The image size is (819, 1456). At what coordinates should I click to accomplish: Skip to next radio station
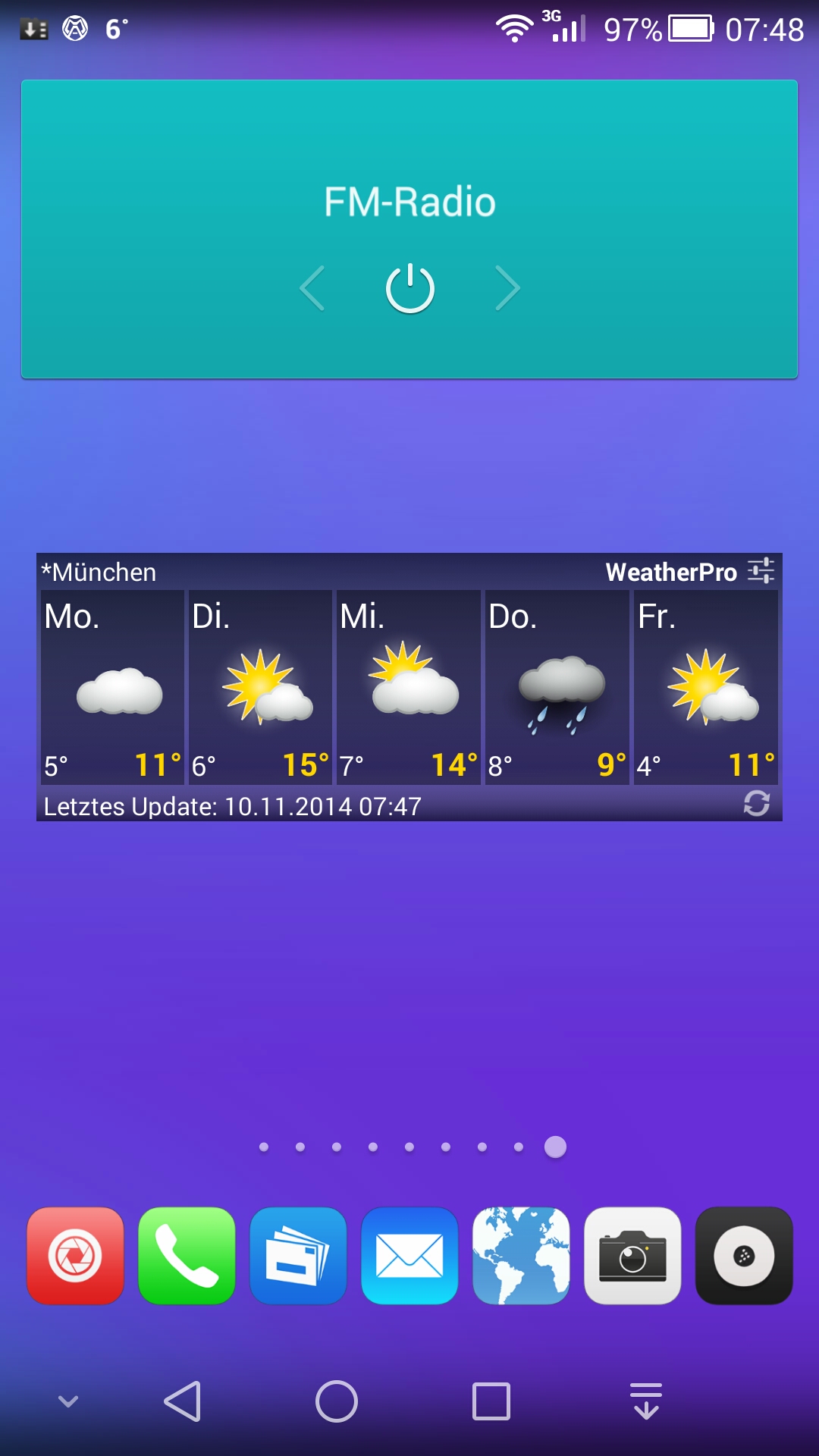(507, 288)
